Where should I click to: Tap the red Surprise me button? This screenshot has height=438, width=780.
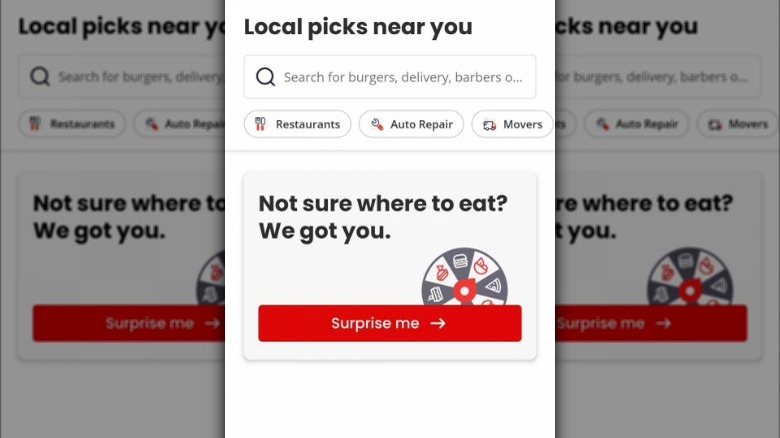click(389, 323)
